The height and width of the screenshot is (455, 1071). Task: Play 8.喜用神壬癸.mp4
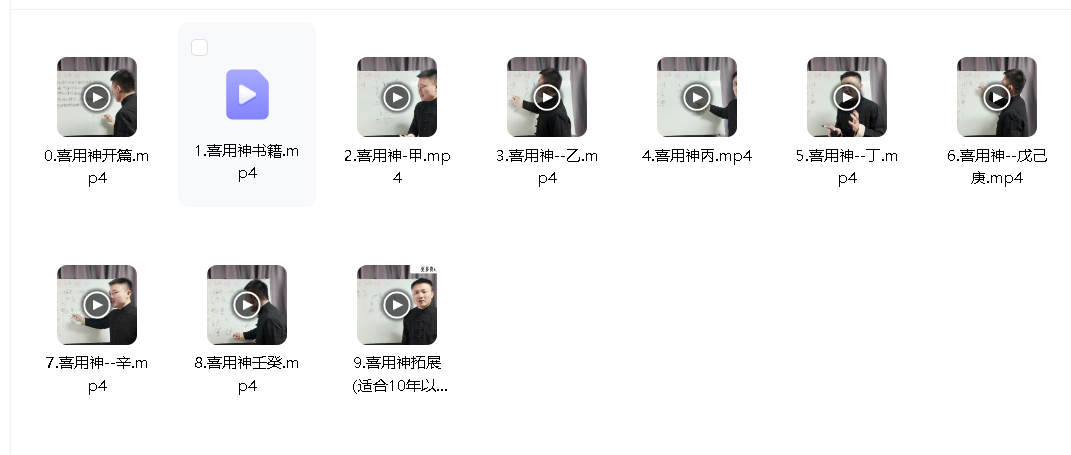coord(247,305)
